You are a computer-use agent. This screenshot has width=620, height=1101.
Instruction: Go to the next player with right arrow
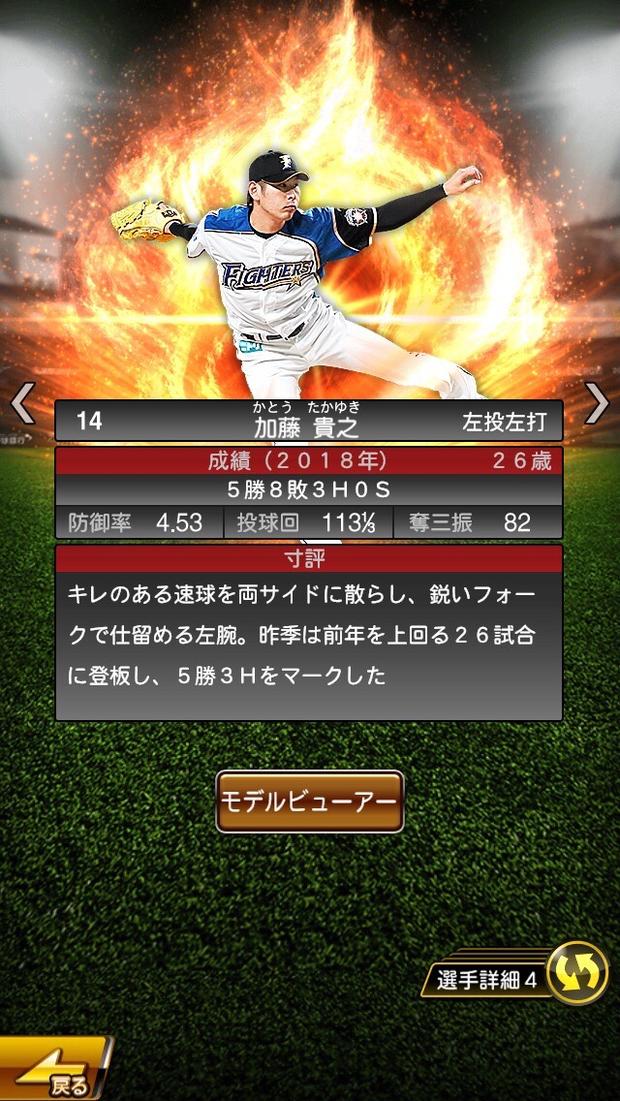coord(597,403)
